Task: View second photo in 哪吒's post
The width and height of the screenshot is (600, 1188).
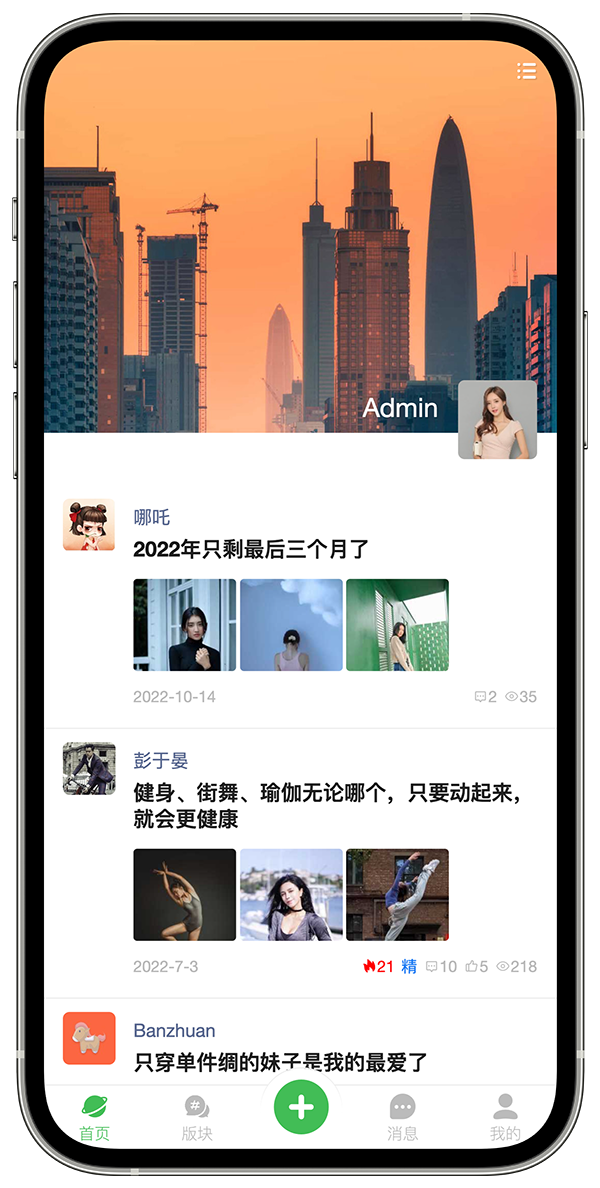Action: point(291,625)
